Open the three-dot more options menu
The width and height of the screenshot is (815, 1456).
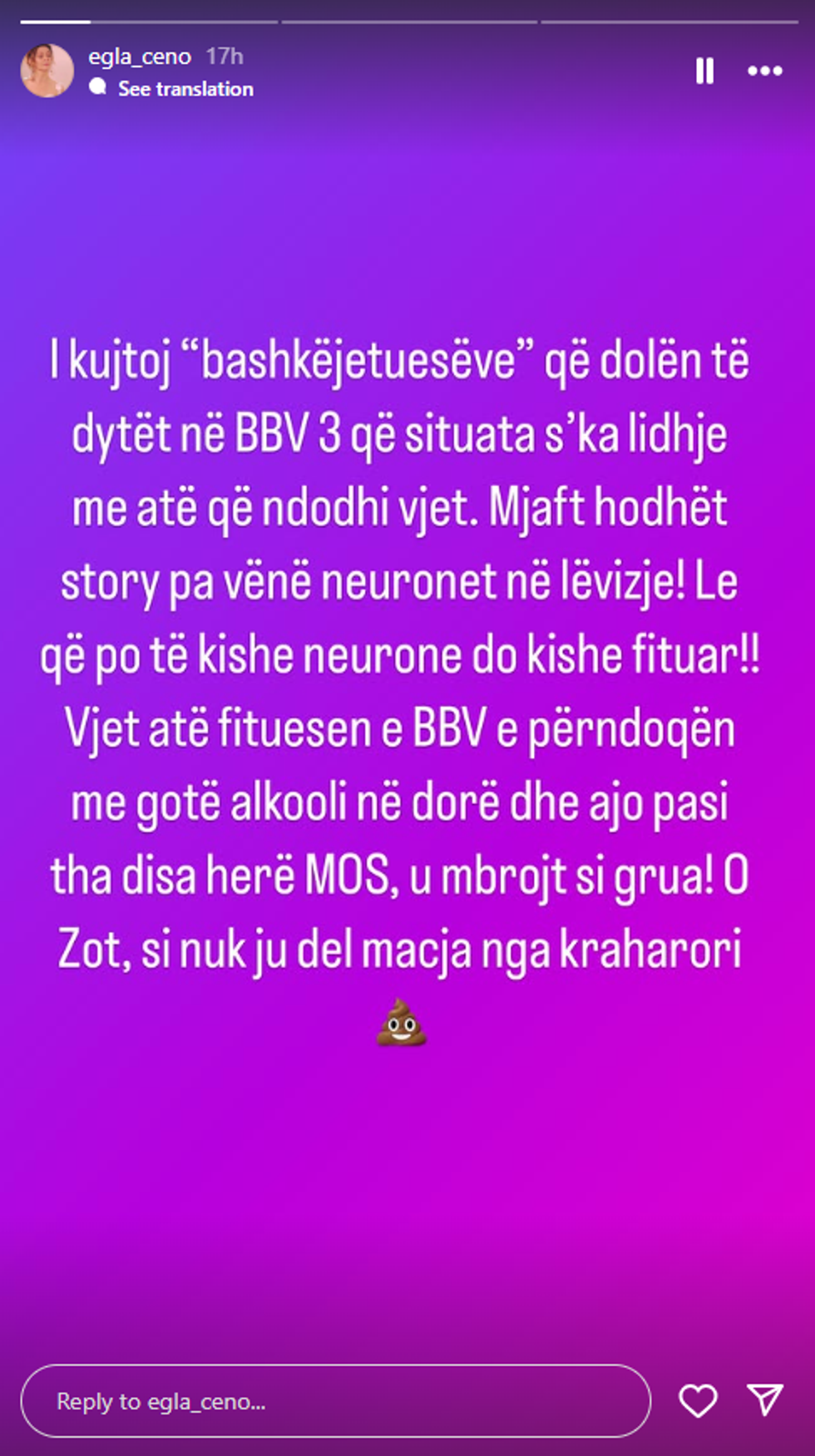[764, 72]
